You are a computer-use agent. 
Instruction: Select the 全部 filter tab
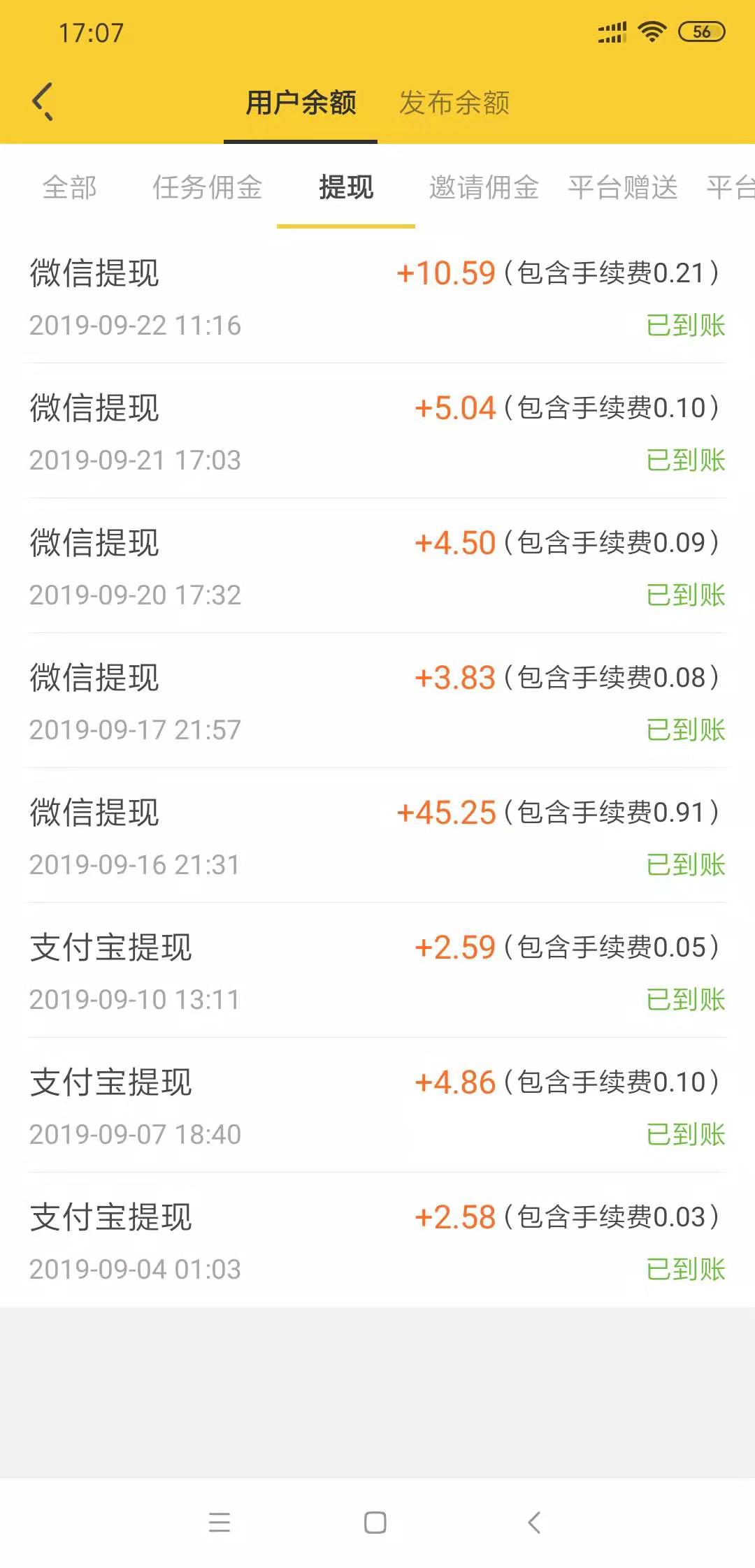(x=69, y=187)
